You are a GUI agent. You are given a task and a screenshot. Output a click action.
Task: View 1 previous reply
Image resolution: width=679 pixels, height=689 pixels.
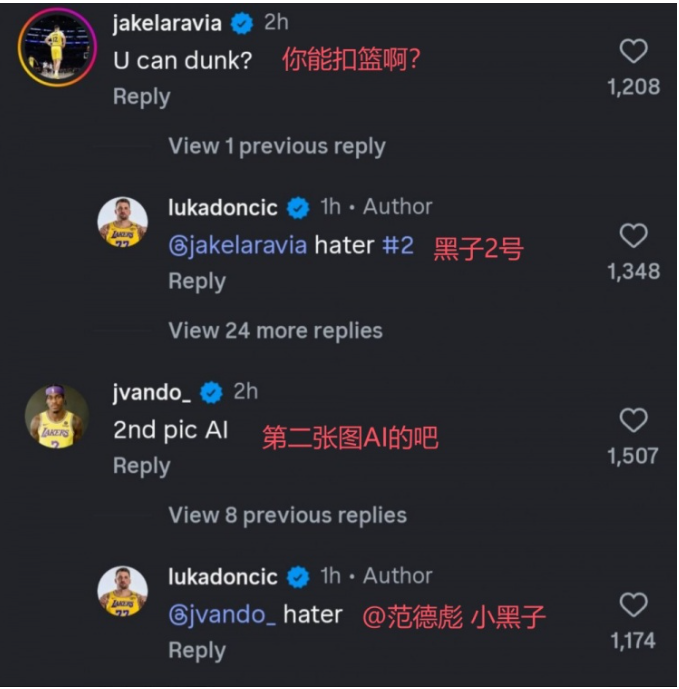click(277, 146)
